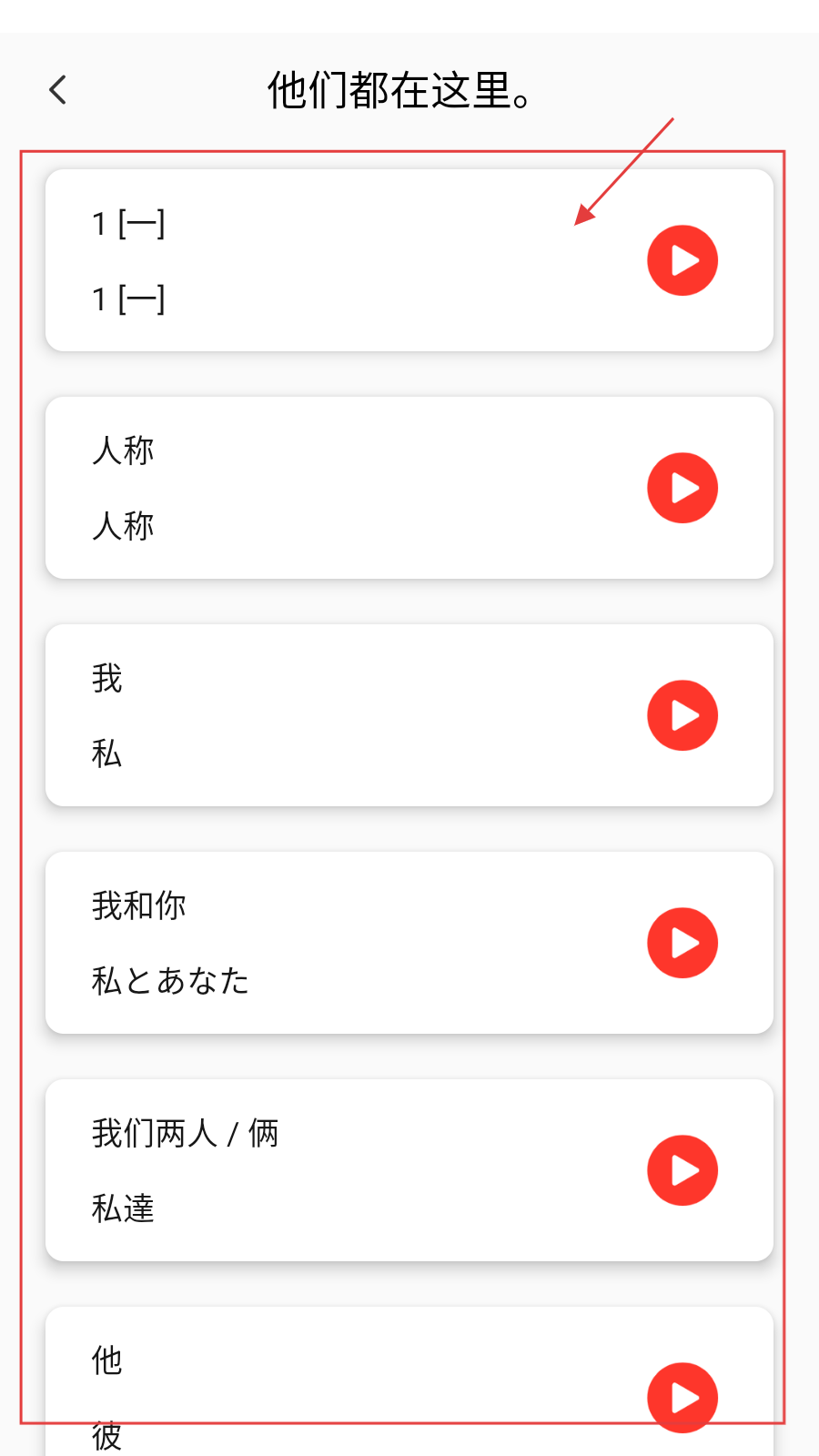Play the 我和你 phrase audio

pyautogui.click(x=682, y=943)
